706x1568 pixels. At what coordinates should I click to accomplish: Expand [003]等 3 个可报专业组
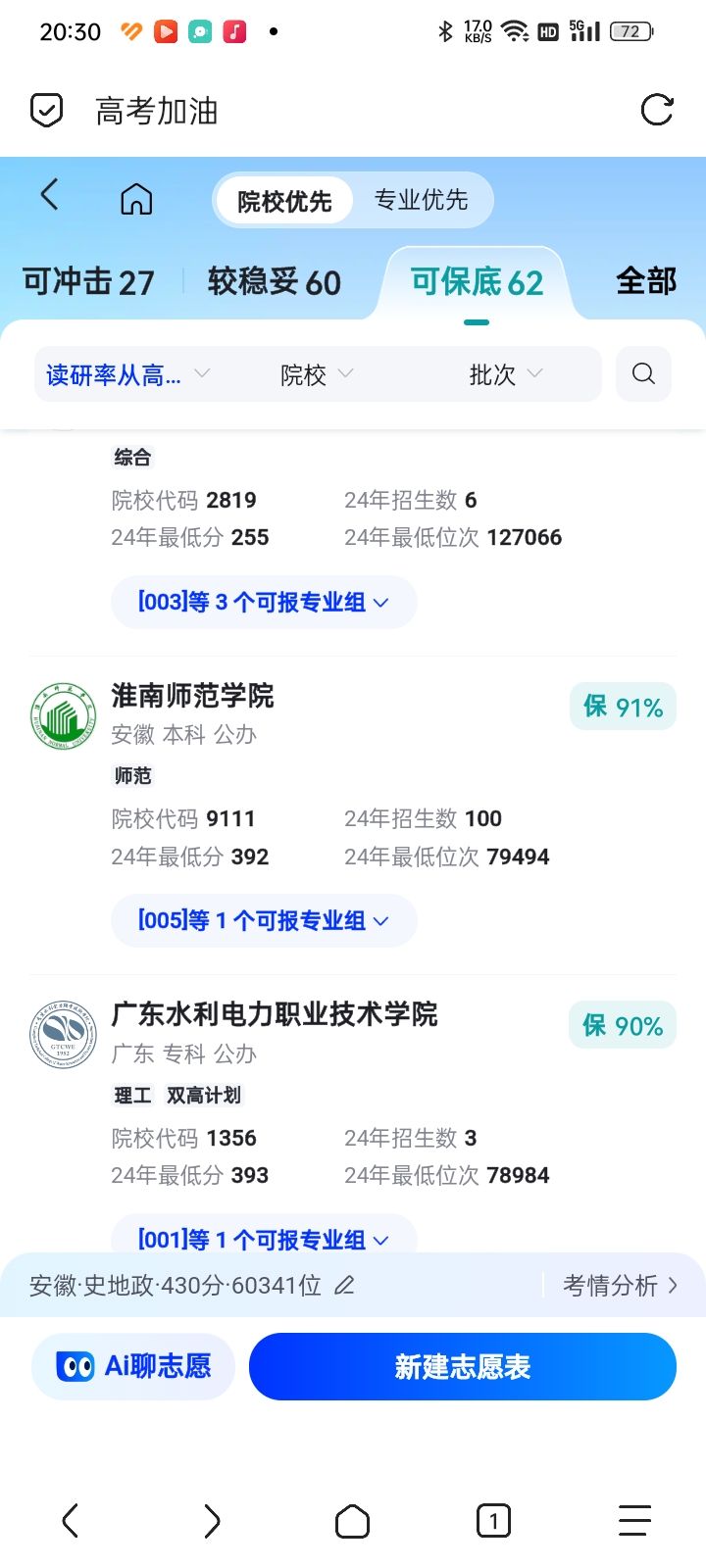(x=263, y=602)
